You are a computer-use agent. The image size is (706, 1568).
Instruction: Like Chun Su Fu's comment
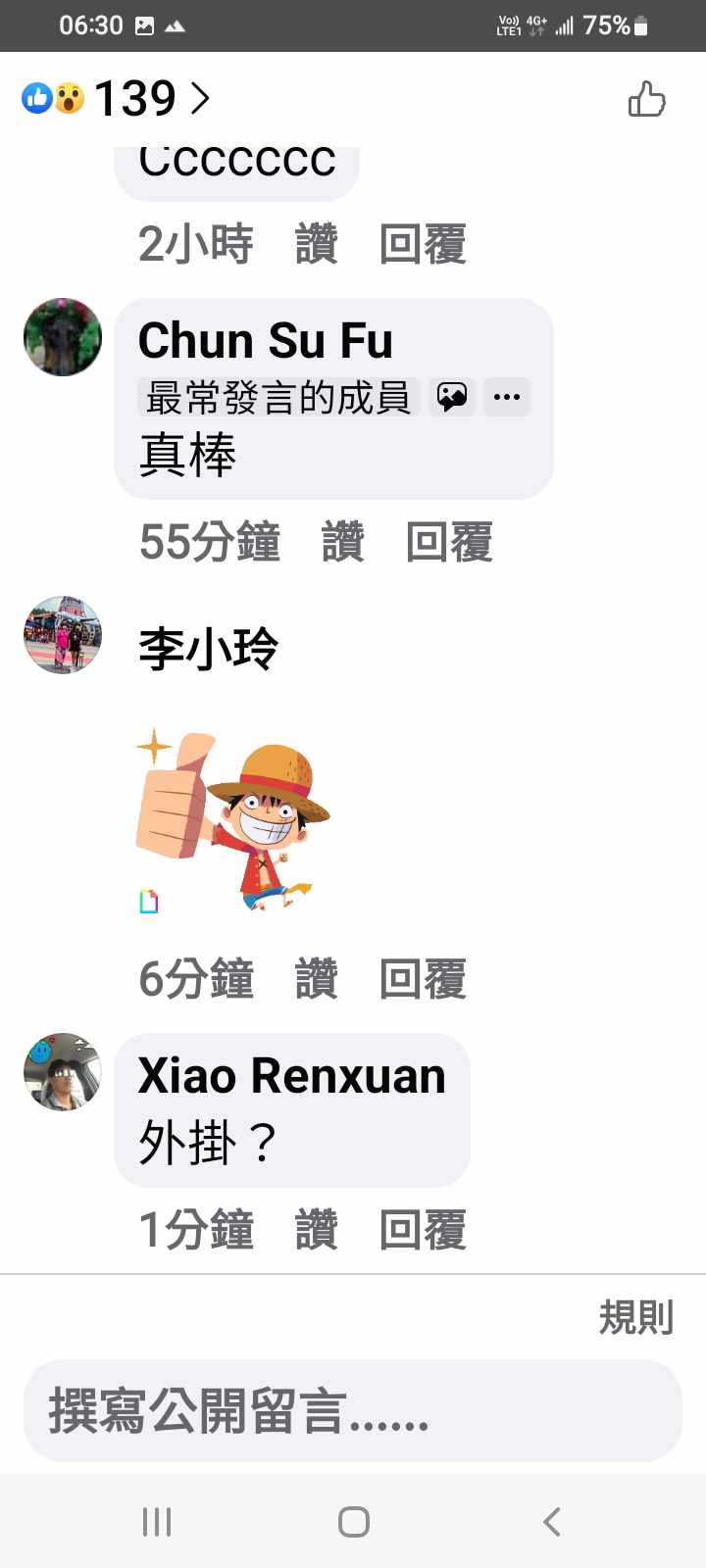(x=342, y=542)
